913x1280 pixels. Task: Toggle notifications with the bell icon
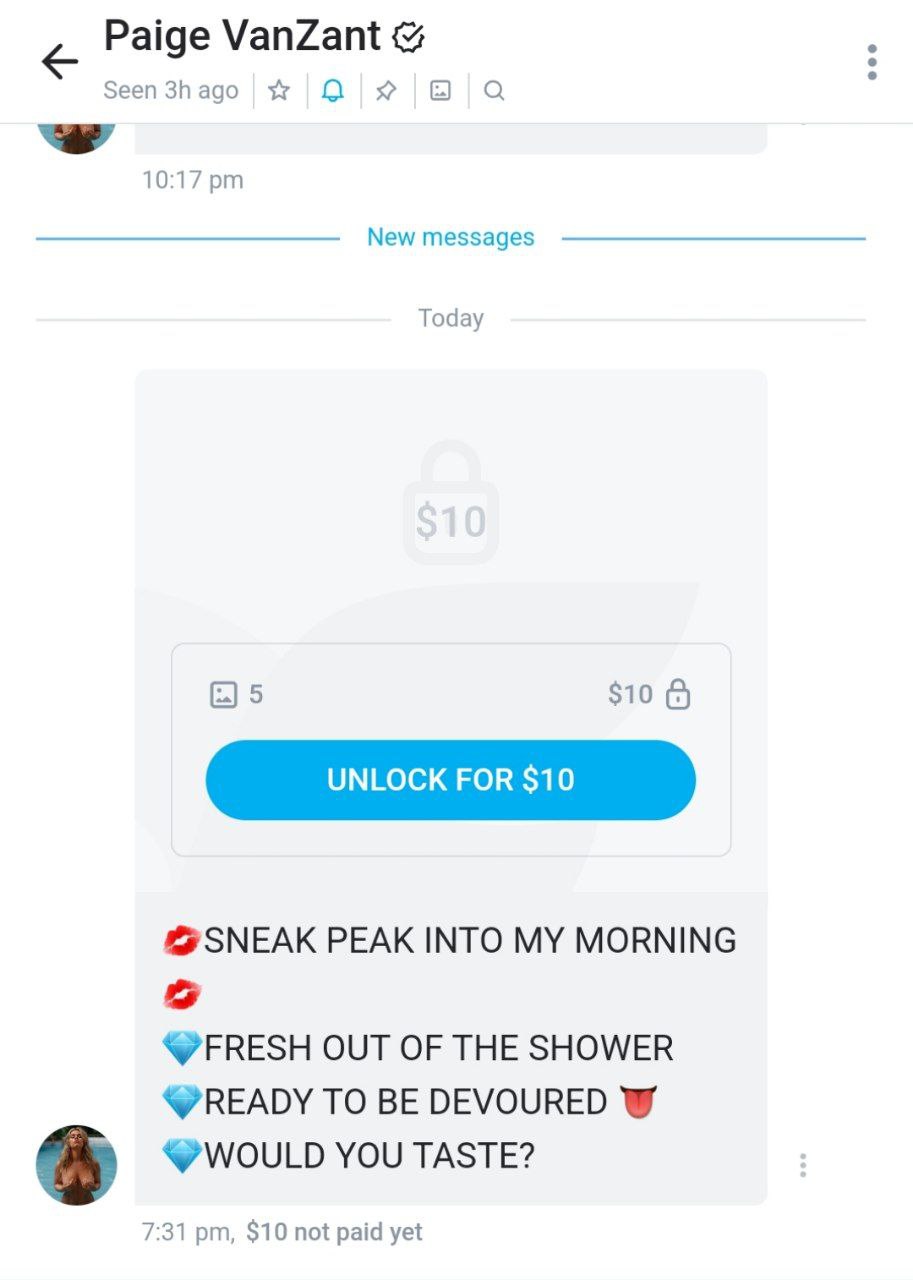[x=333, y=91]
